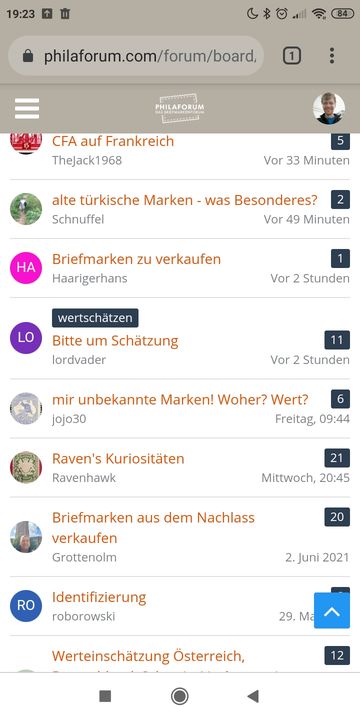View Haarigerhans's profile avatar
Screen dimensions: 360x720
pos(26,268)
